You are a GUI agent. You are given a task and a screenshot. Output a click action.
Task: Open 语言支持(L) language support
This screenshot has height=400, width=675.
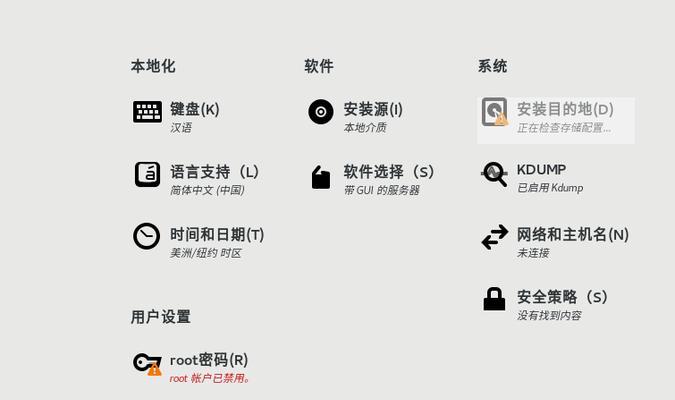[213, 172]
